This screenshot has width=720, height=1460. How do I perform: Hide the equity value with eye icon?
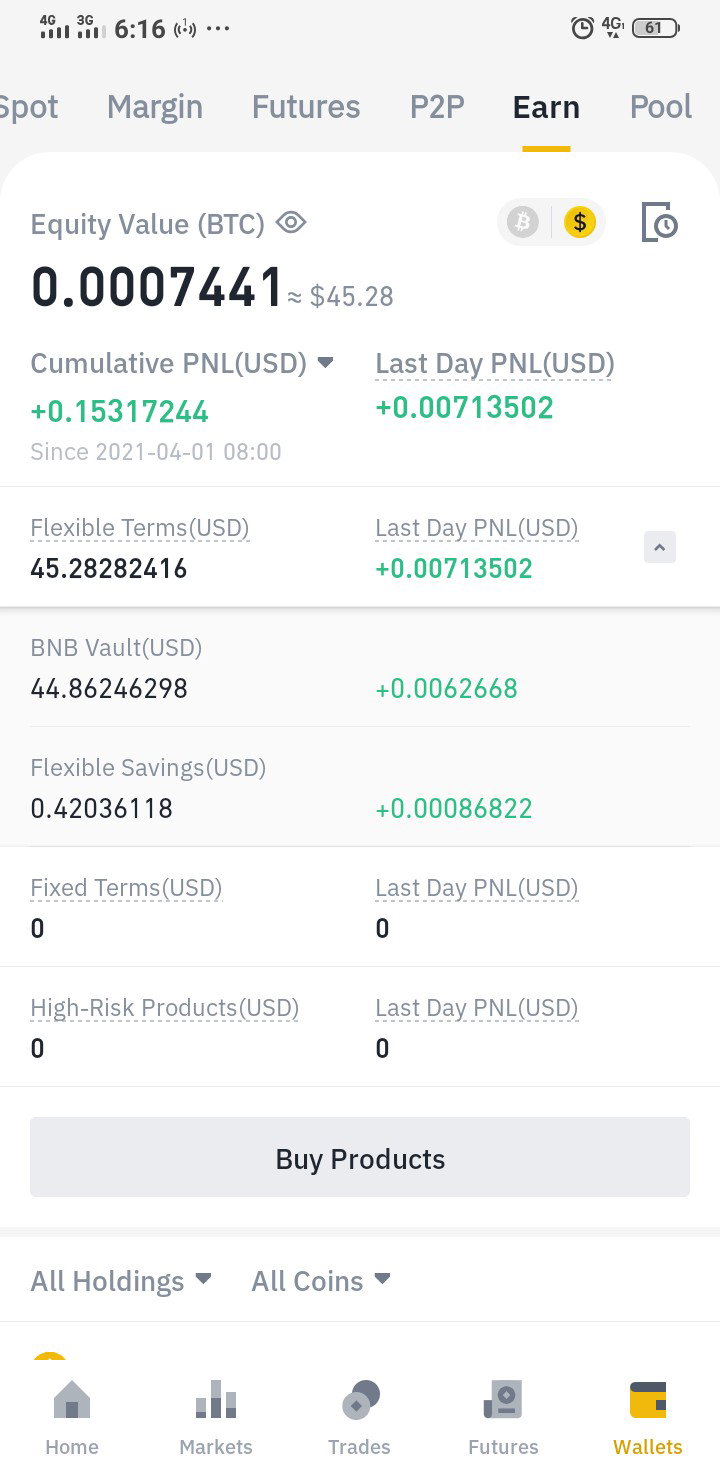point(291,222)
